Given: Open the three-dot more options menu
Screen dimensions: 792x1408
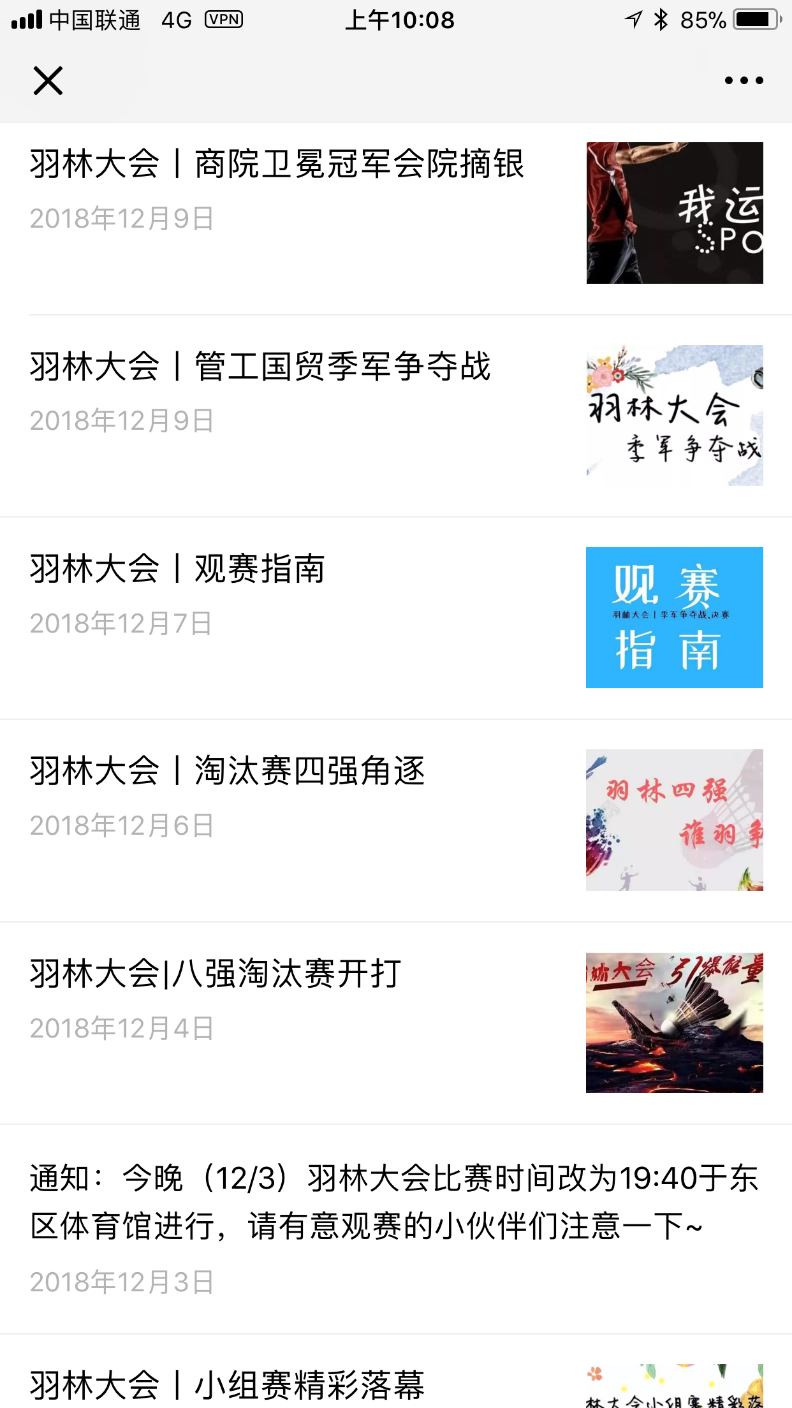Looking at the screenshot, I should coord(744,81).
